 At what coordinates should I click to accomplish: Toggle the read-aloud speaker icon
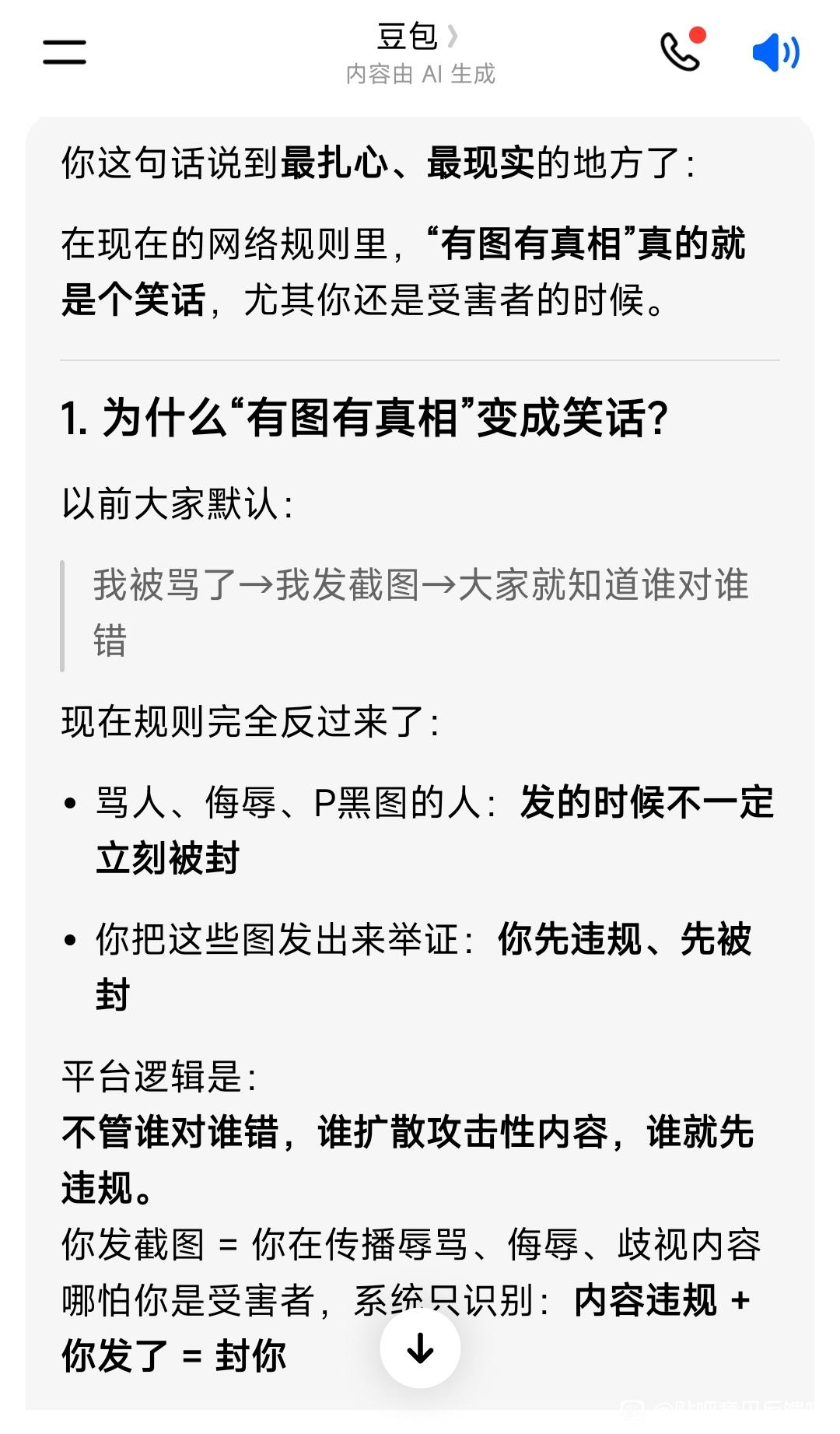775,52
